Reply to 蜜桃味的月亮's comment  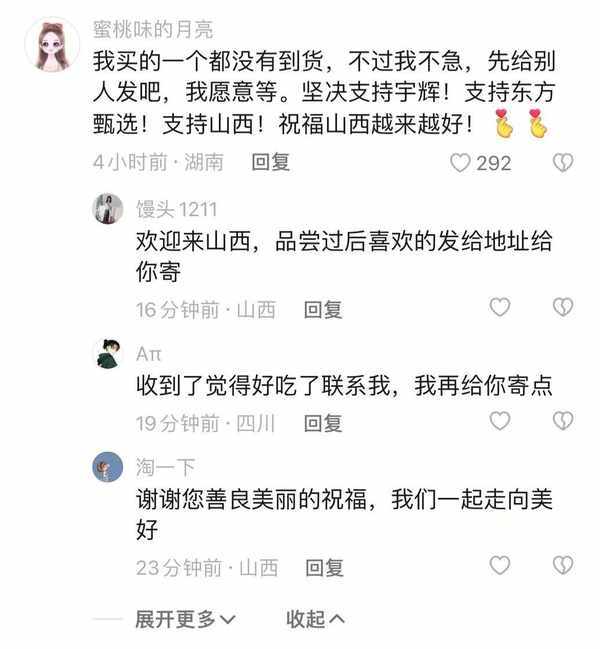(270, 162)
